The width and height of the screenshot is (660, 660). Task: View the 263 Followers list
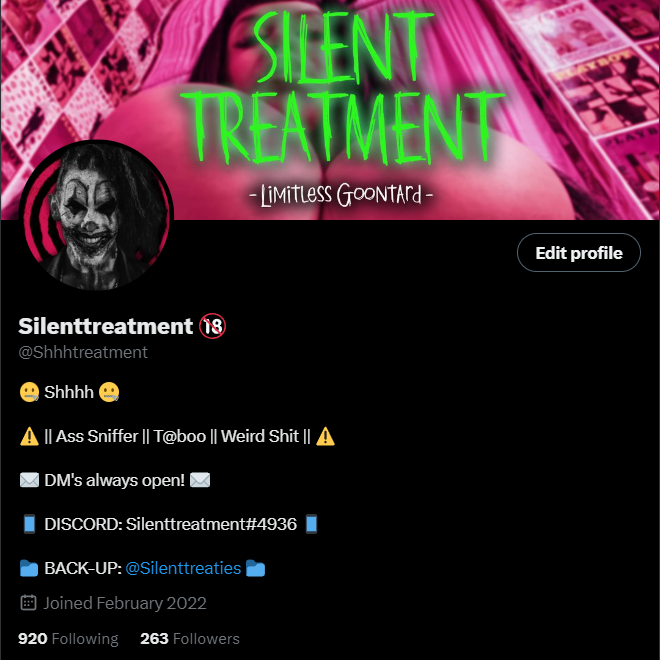(x=190, y=638)
